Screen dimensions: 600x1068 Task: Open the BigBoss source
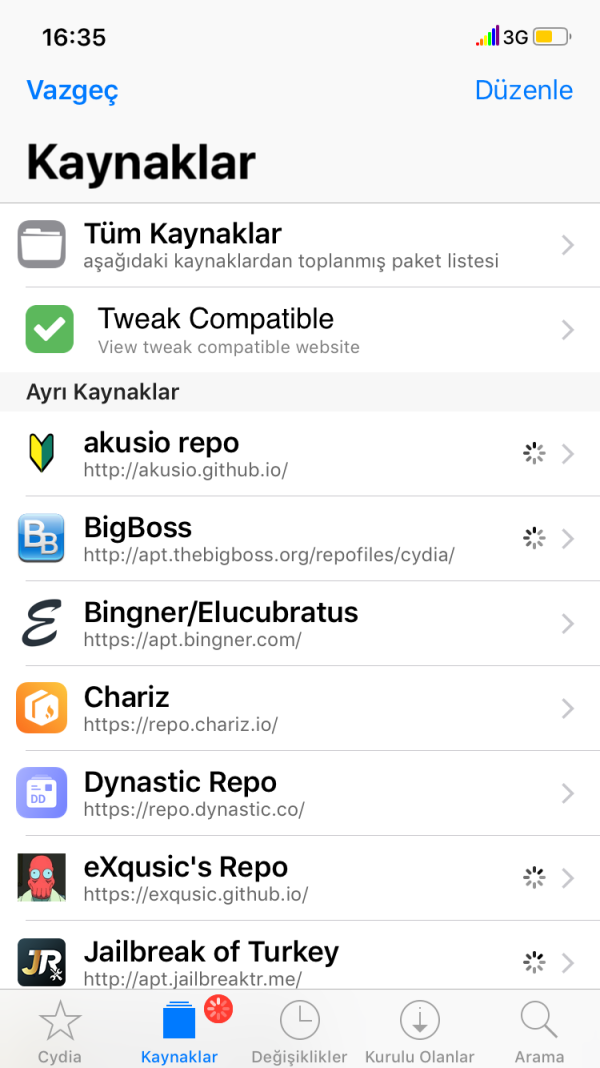click(300, 539)
